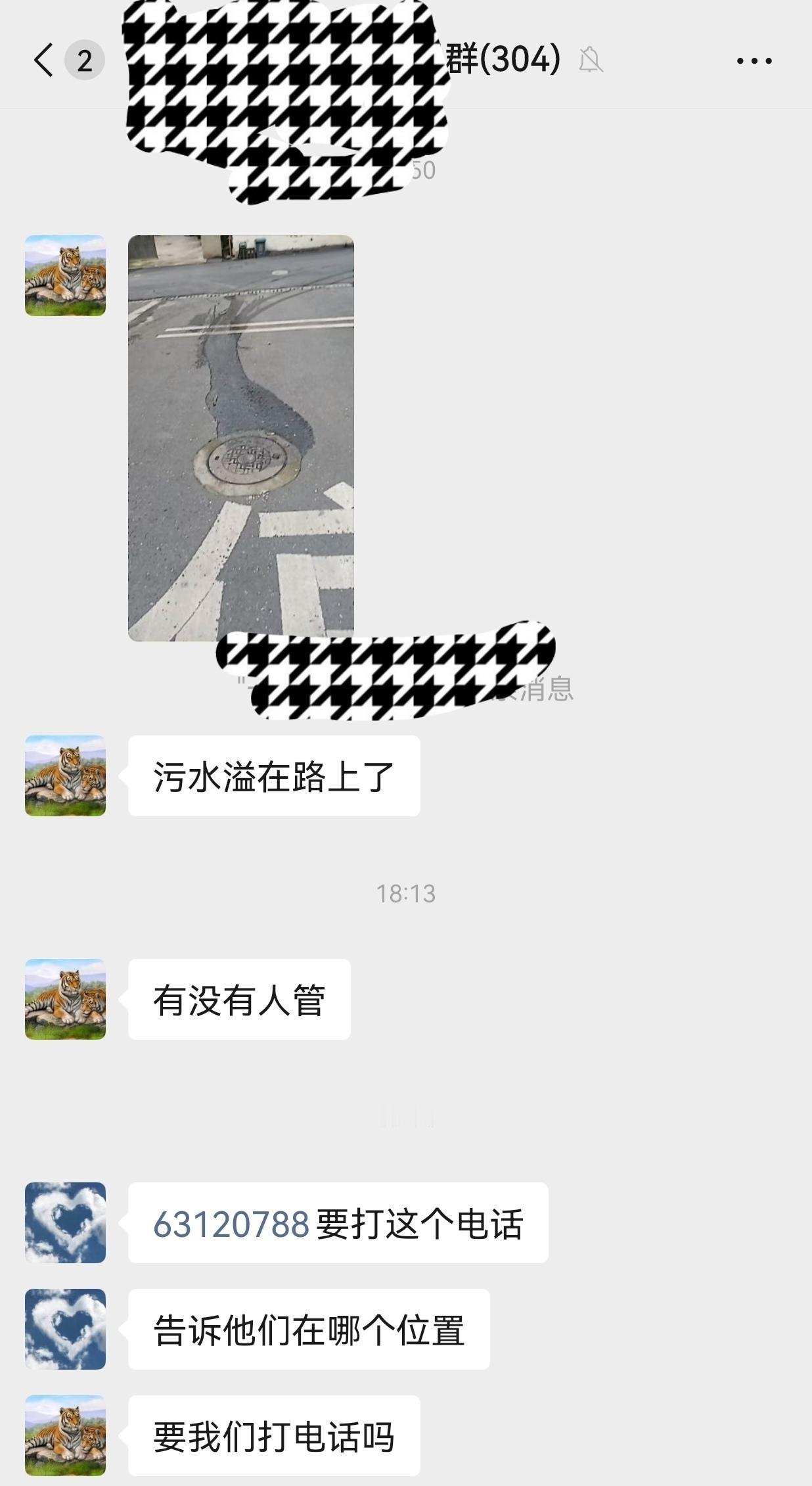
Task: Open heart-cloud avatar beside '告诉他们在哪个位置'
Action: pos(65,1330)
